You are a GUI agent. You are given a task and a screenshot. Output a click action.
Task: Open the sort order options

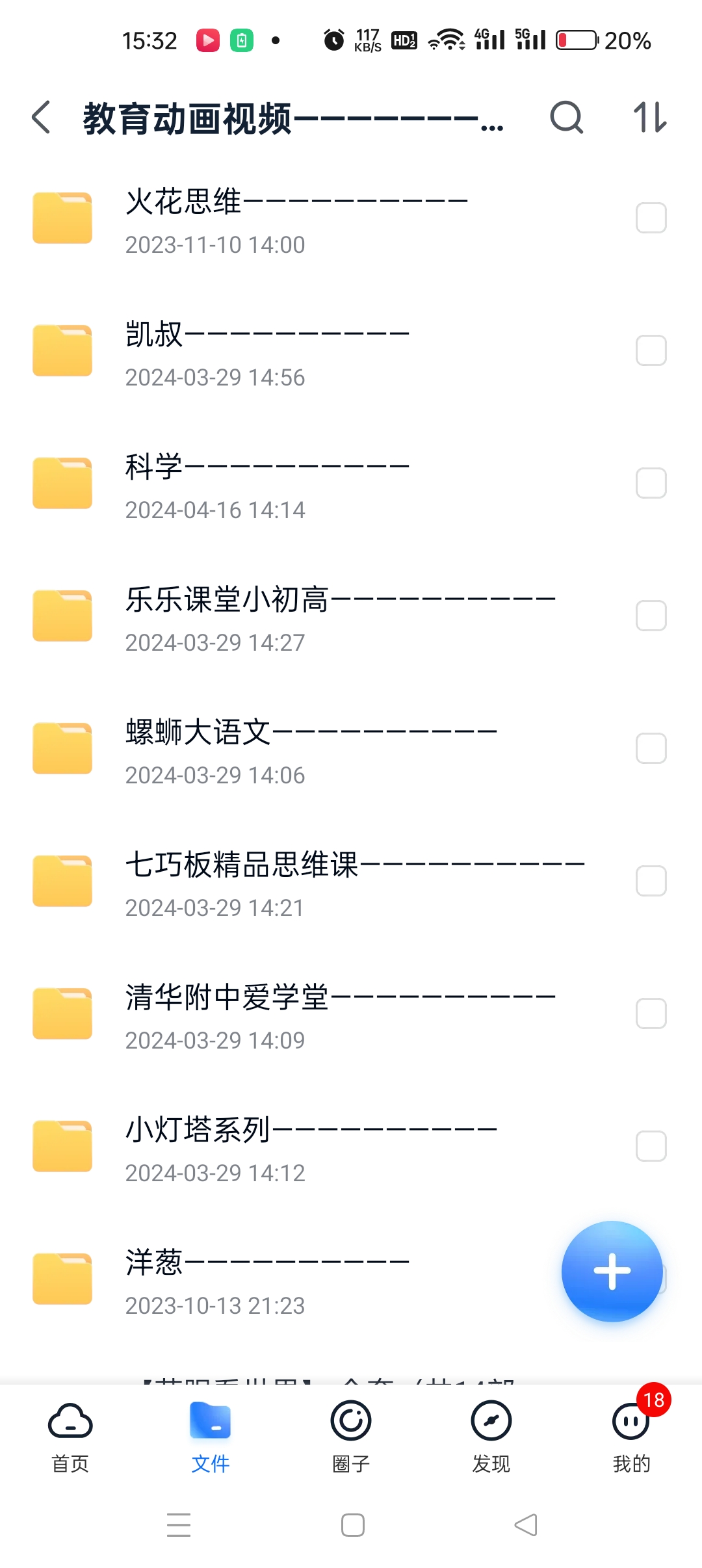coord(650,118)
